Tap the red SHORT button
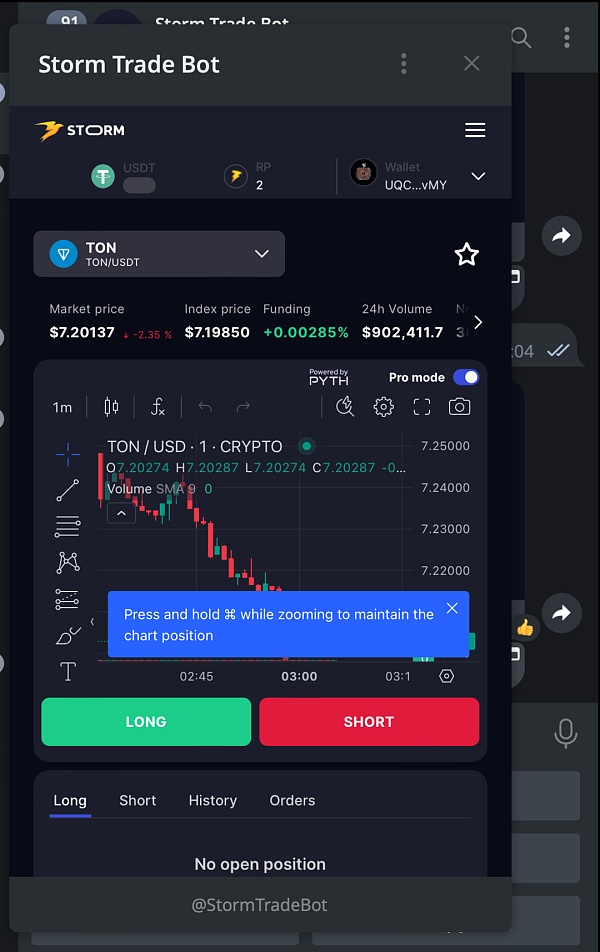The width and height of the screenshot is (600, 952). click(369, 721)
